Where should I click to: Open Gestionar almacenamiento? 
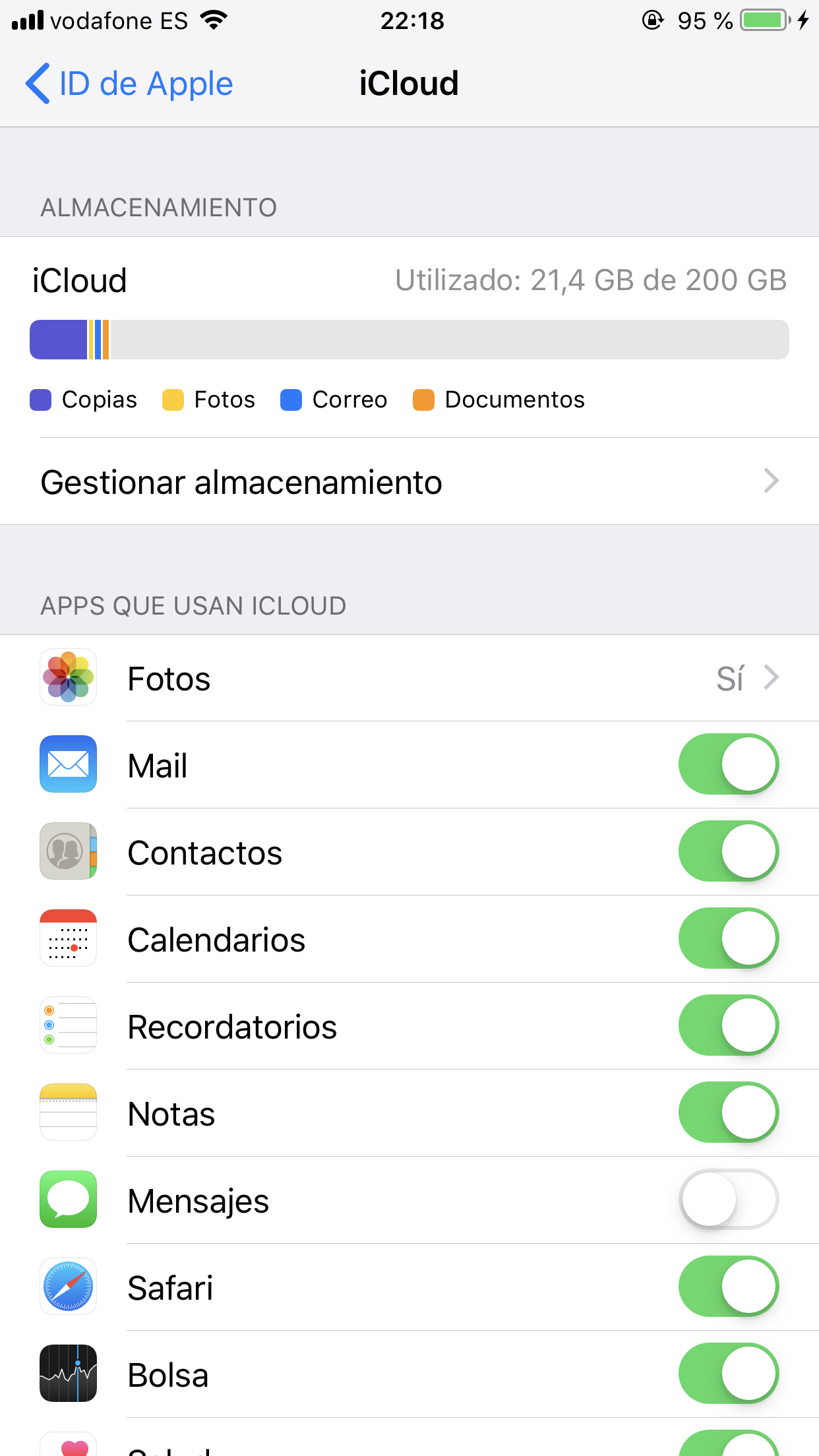click(409, 481)
